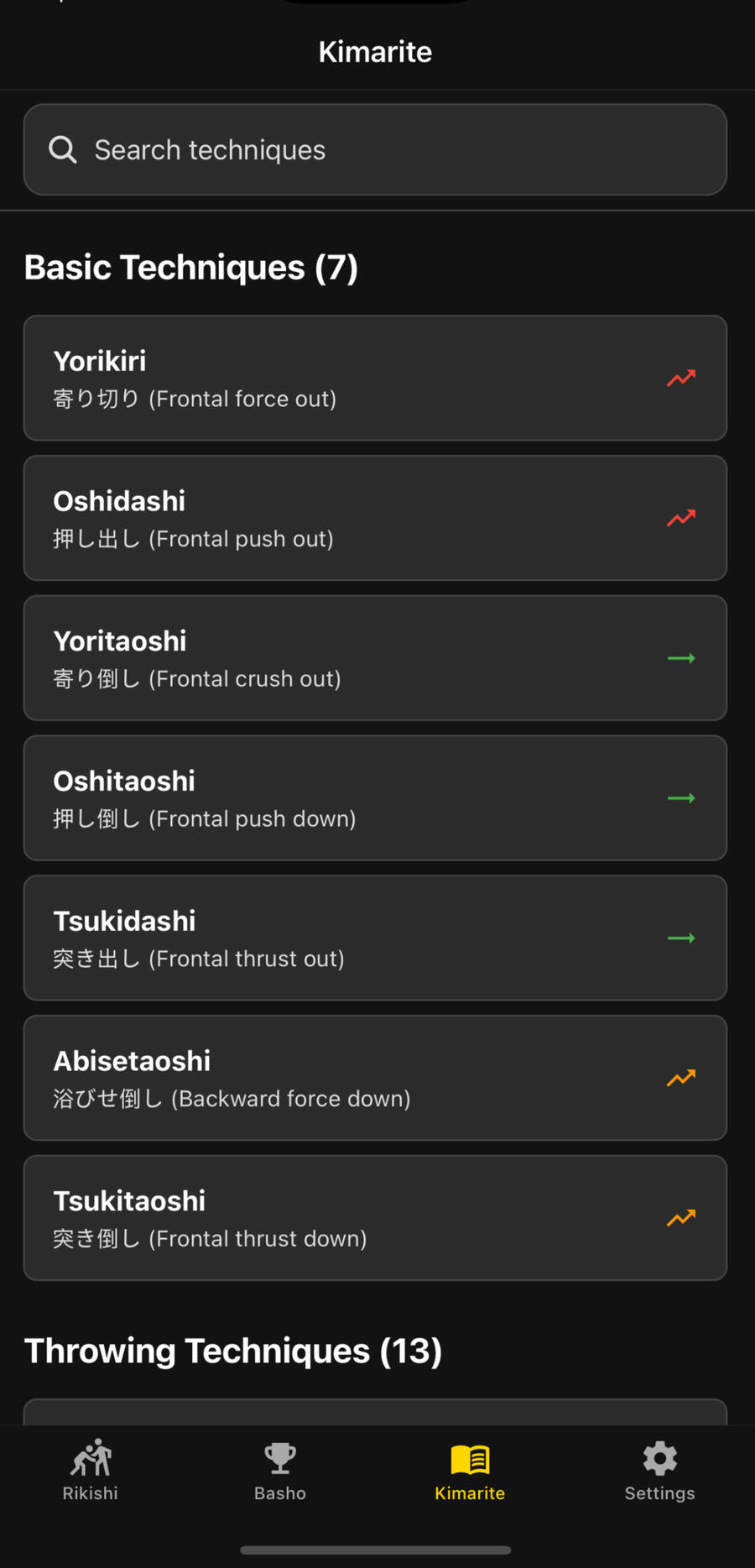Tap the Search techniques field
755x1568 pixels.
click(x=375, y=149)
